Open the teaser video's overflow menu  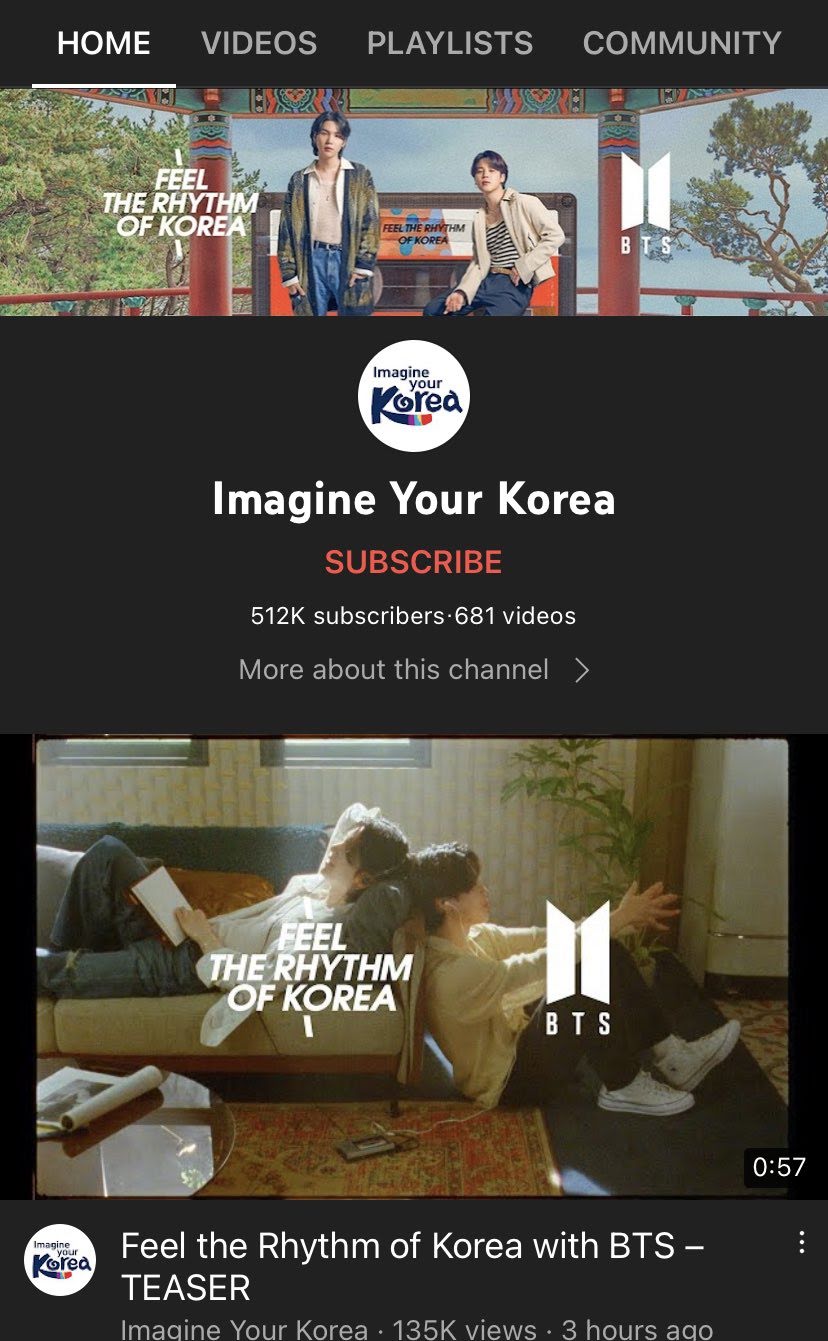point(801,1243)
